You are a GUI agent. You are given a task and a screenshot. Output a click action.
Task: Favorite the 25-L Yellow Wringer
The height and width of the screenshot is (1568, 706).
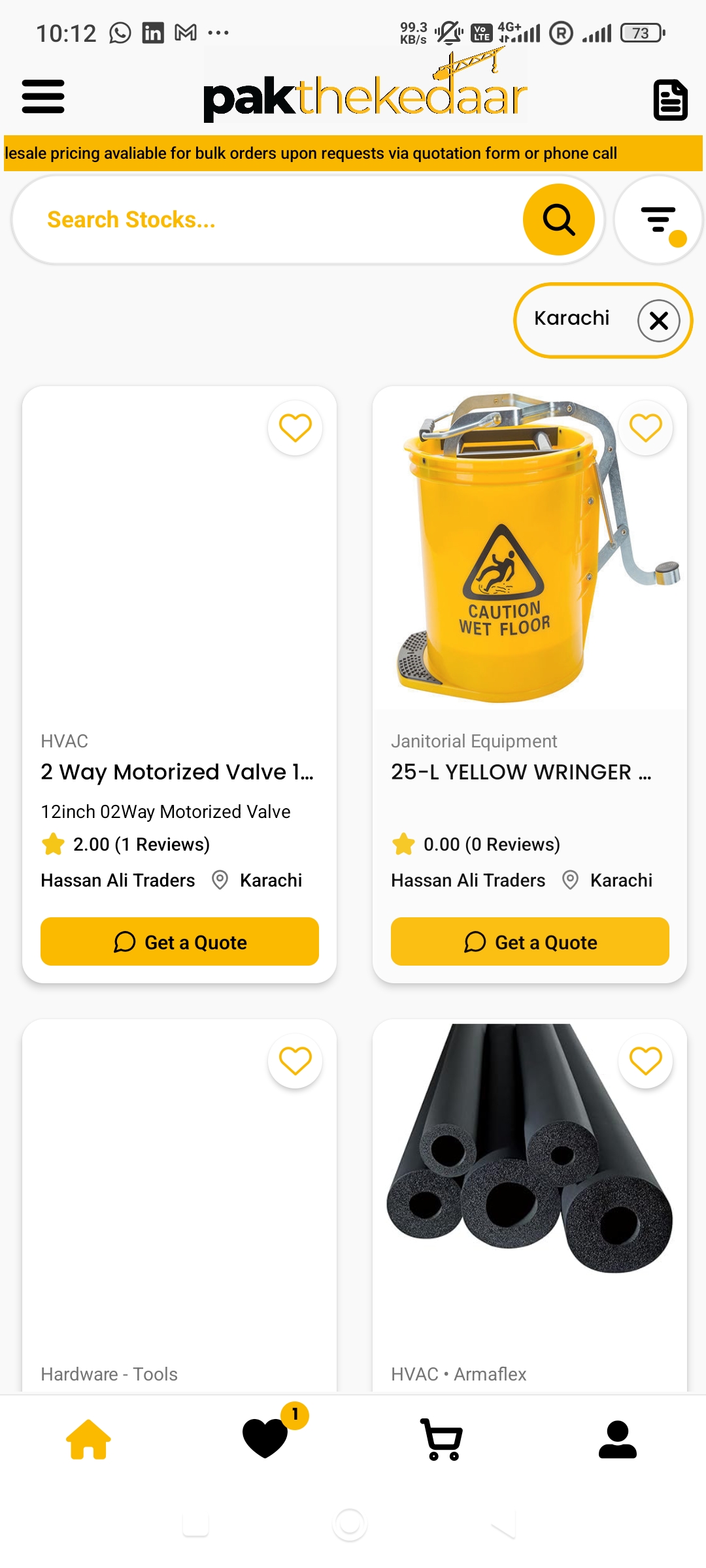[645, 428]
